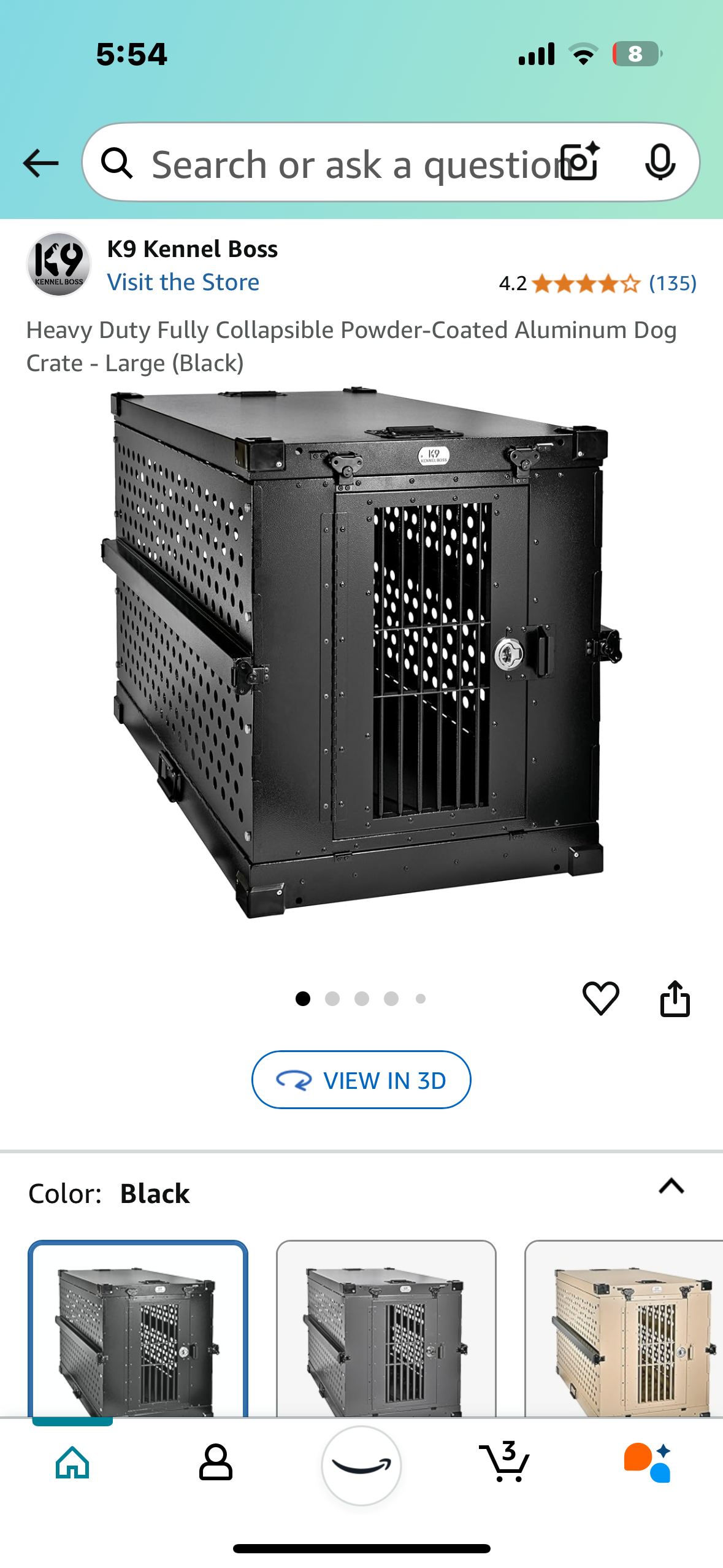Open the cart with 3 items
This screenshot has height=1568, width=723.
click(504, 1462)
